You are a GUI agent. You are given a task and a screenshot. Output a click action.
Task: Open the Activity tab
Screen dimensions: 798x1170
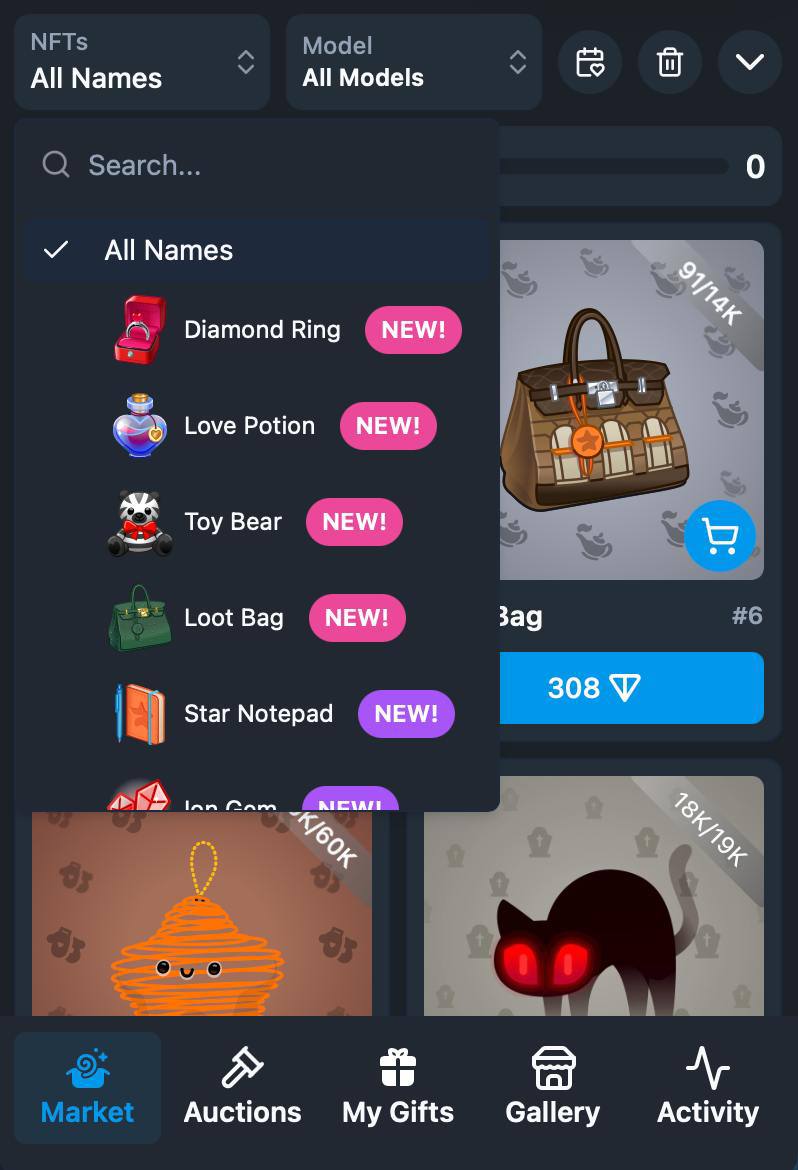(708, 1088)
